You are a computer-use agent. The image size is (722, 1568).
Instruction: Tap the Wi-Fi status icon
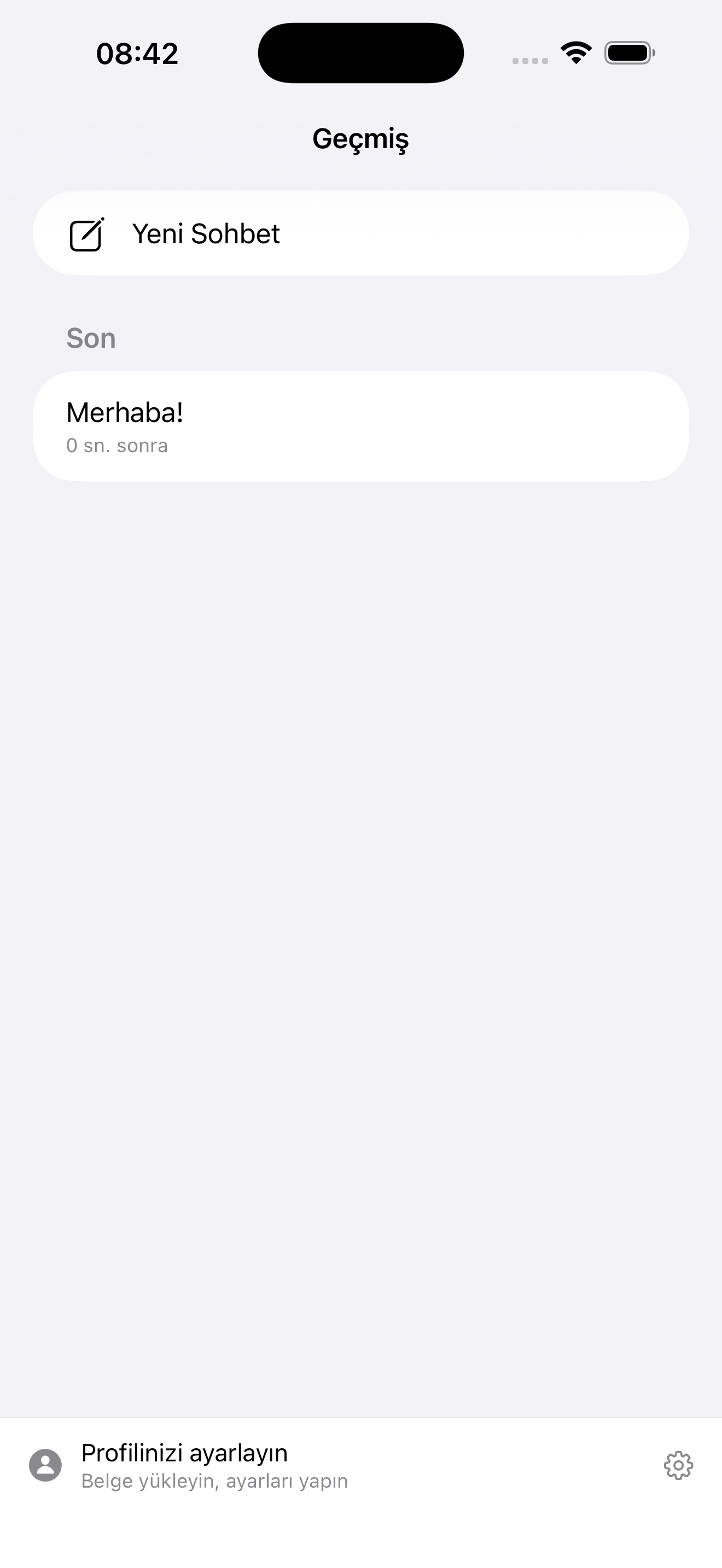pos(575,52)
